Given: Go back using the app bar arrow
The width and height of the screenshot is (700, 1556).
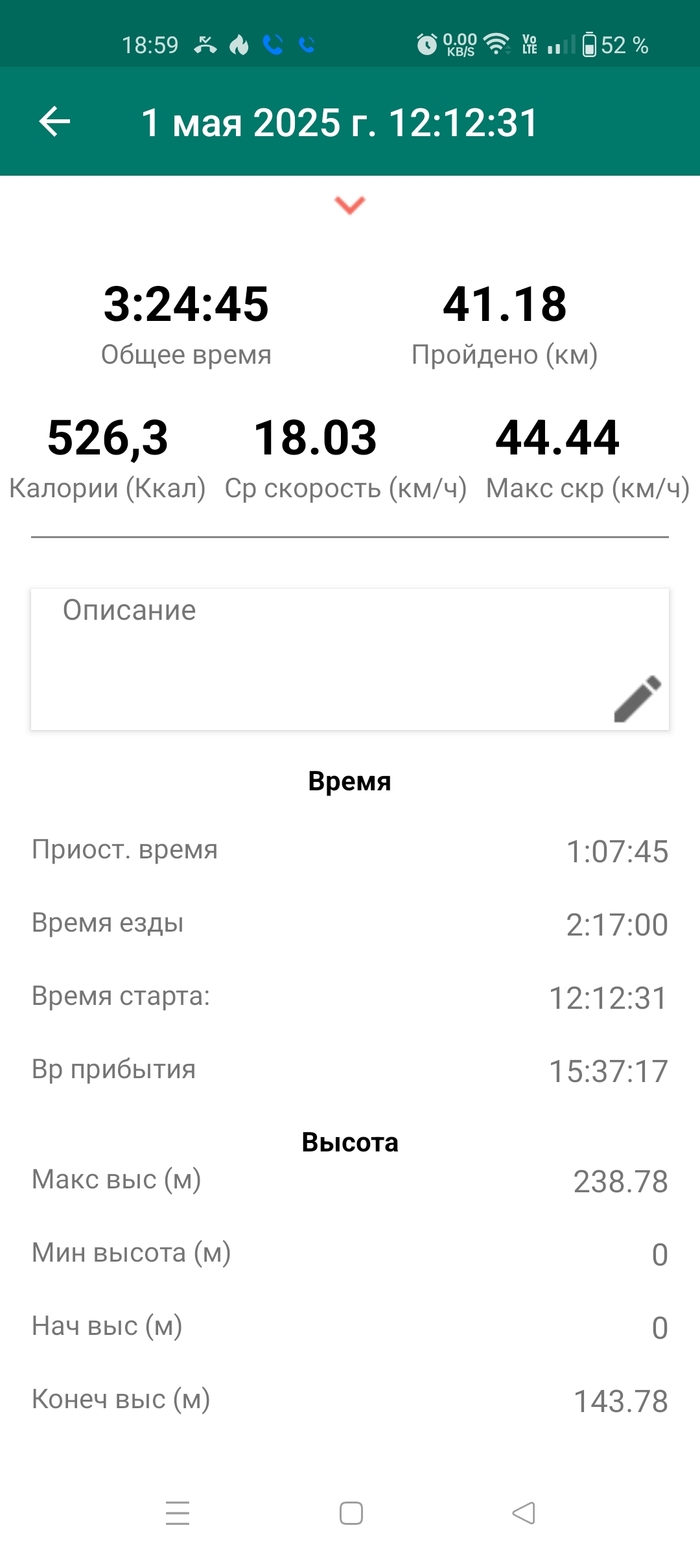Looking at the screenshot, I should (x=55, y=122).
